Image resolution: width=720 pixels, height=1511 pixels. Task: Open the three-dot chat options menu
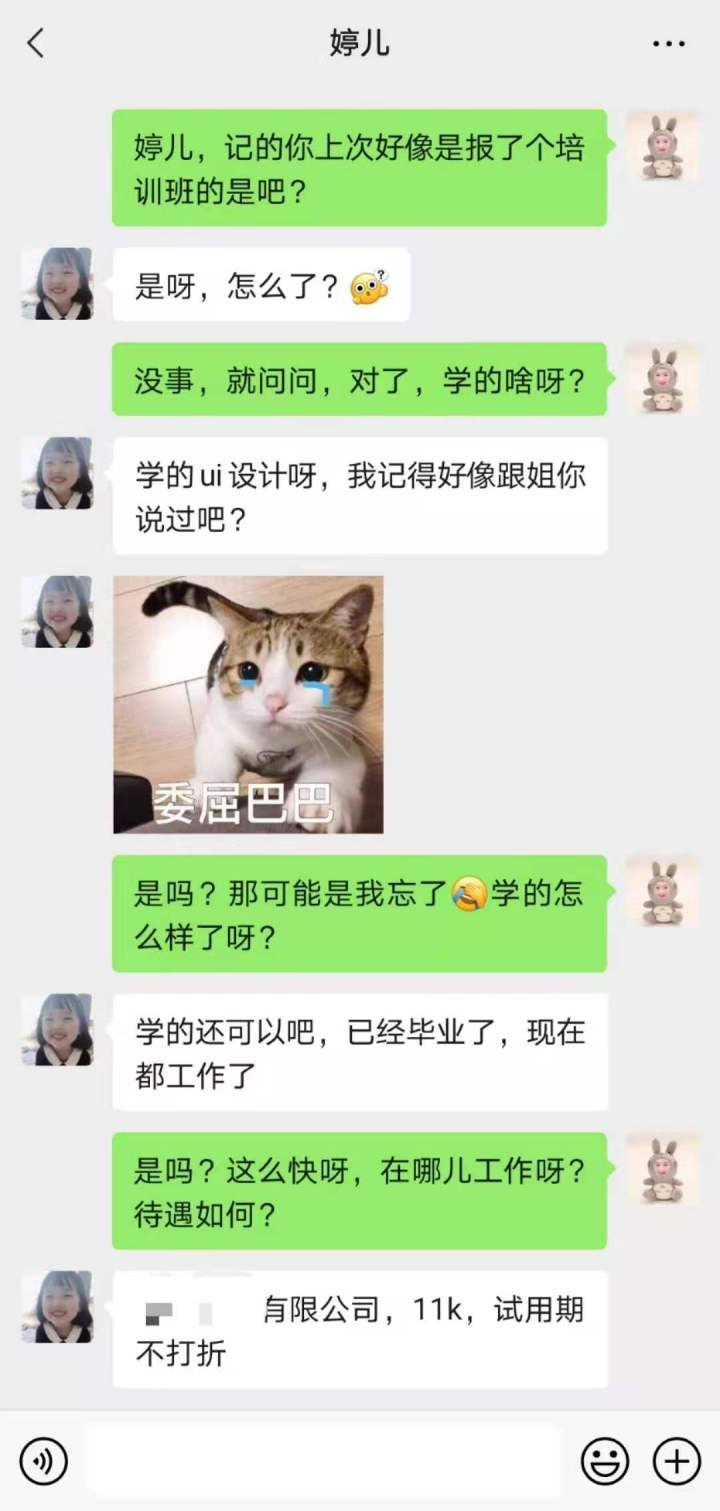(667, 44)
